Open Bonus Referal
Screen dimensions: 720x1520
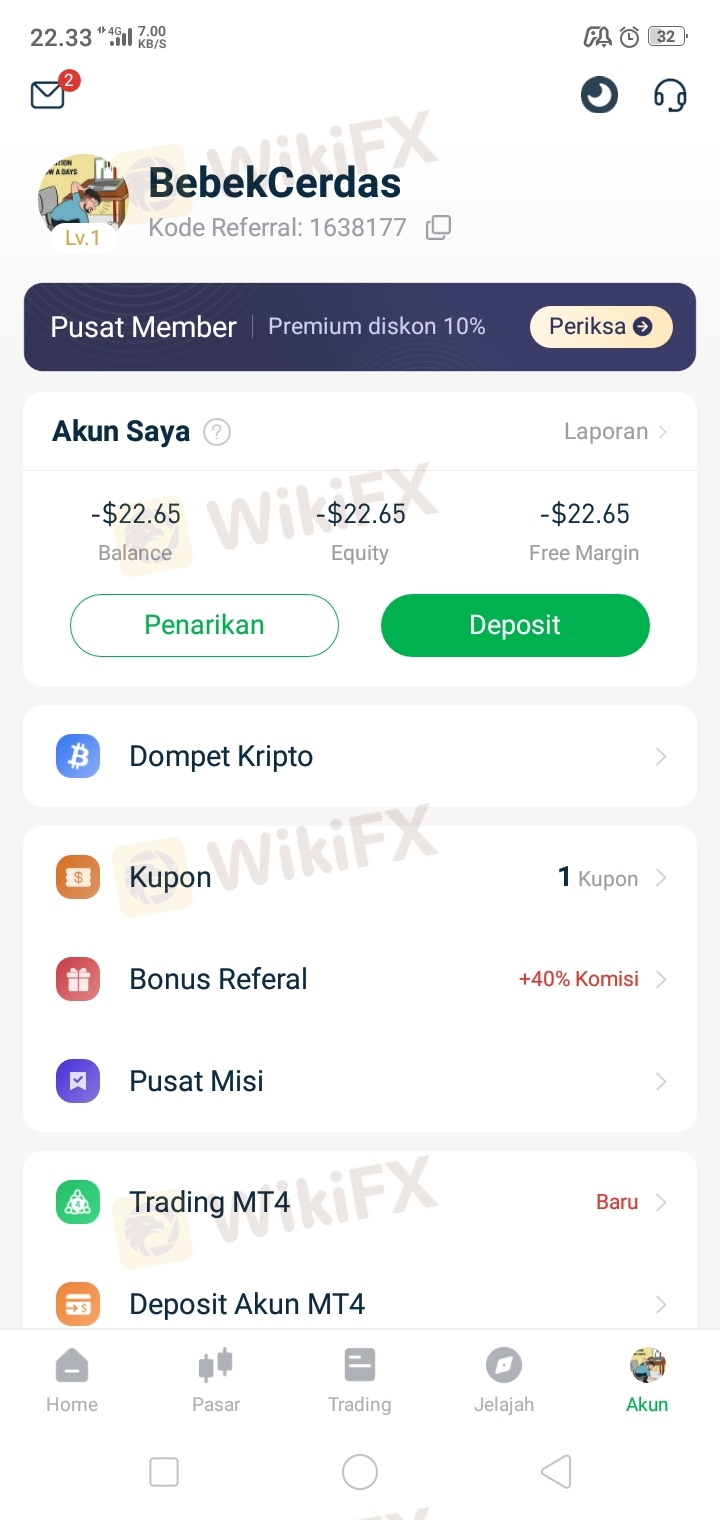coord(359,979)
